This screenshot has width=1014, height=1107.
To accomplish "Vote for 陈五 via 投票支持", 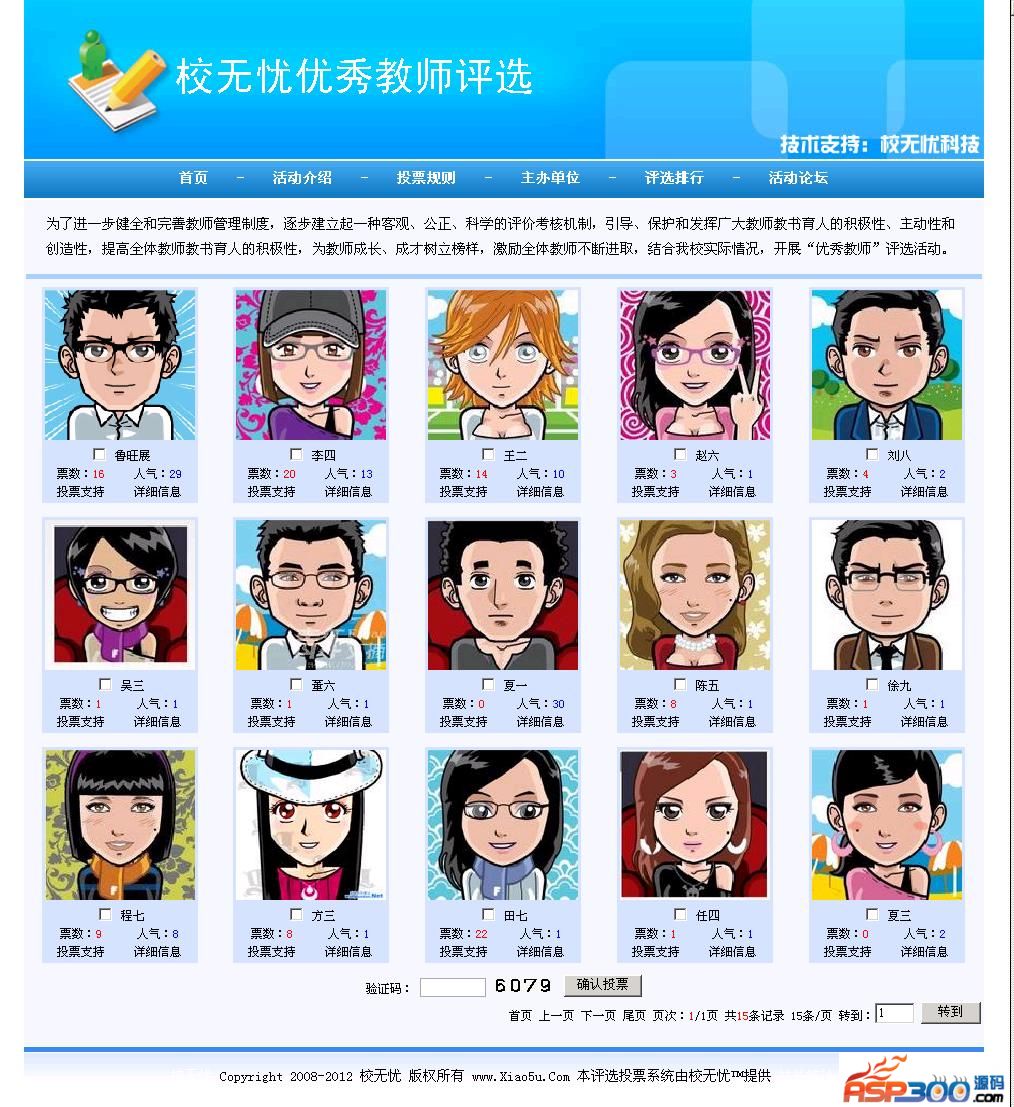I will point(655,722).
